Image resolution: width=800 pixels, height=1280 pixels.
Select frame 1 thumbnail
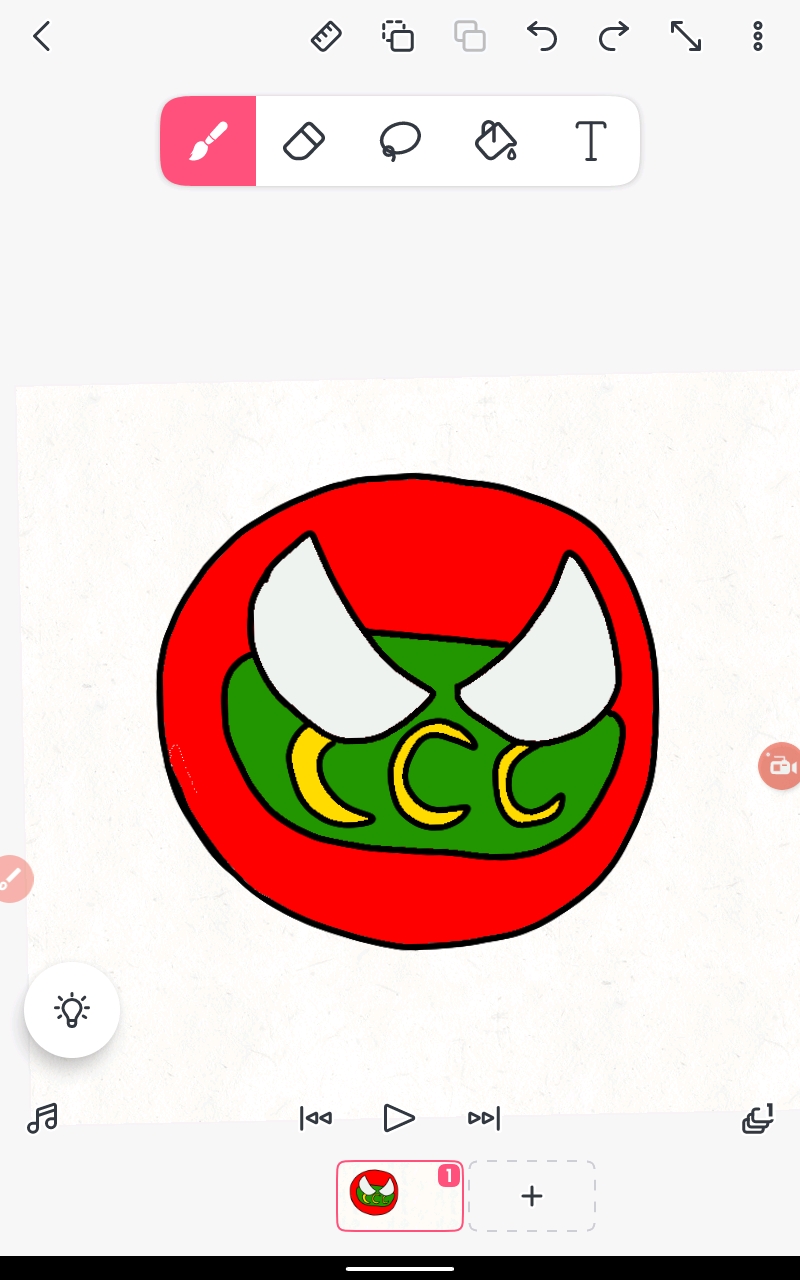[400, 1196]
